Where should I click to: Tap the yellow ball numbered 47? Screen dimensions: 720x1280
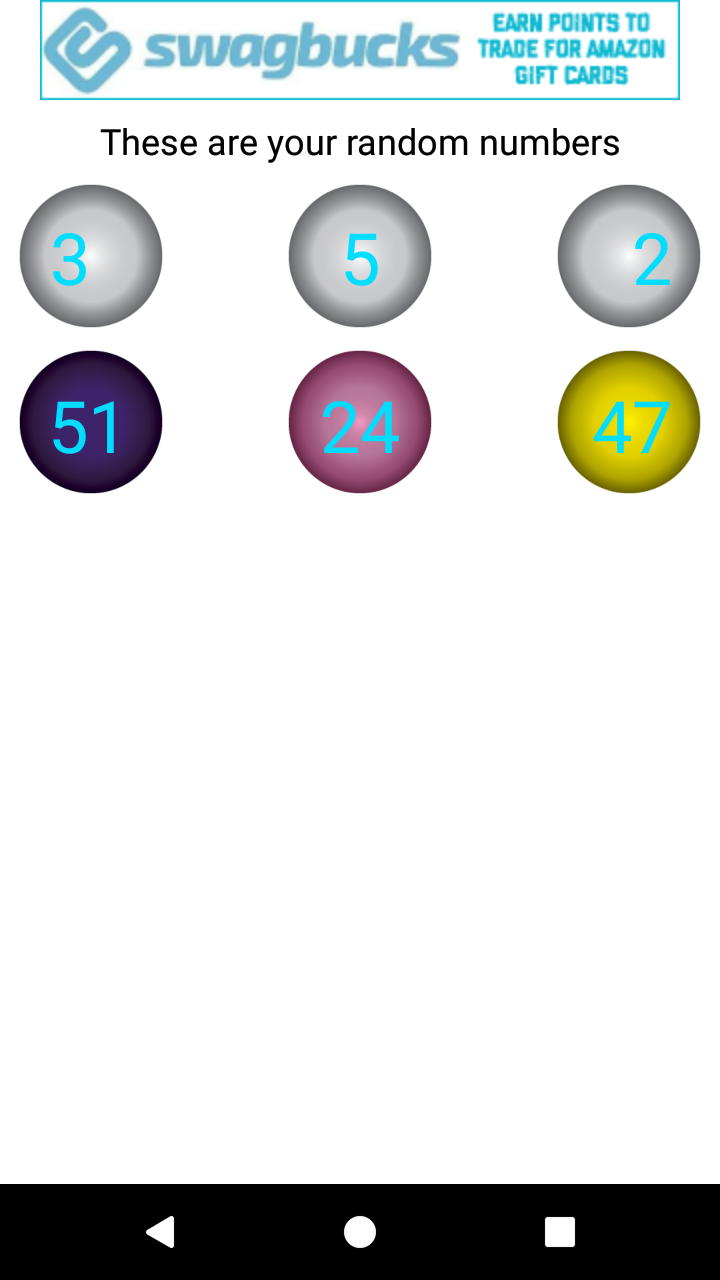point(628,421)
